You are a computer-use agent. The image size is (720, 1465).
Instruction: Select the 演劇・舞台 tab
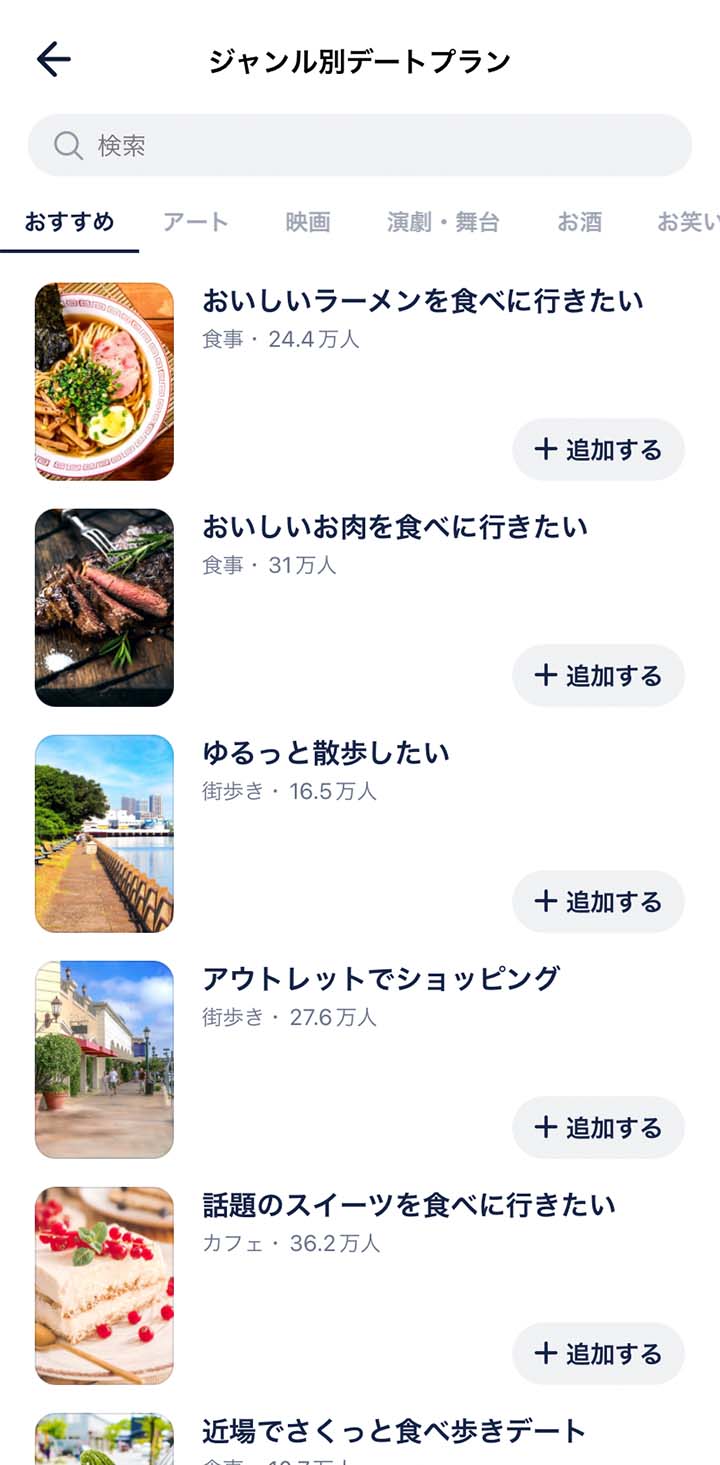tap(443, 222)
